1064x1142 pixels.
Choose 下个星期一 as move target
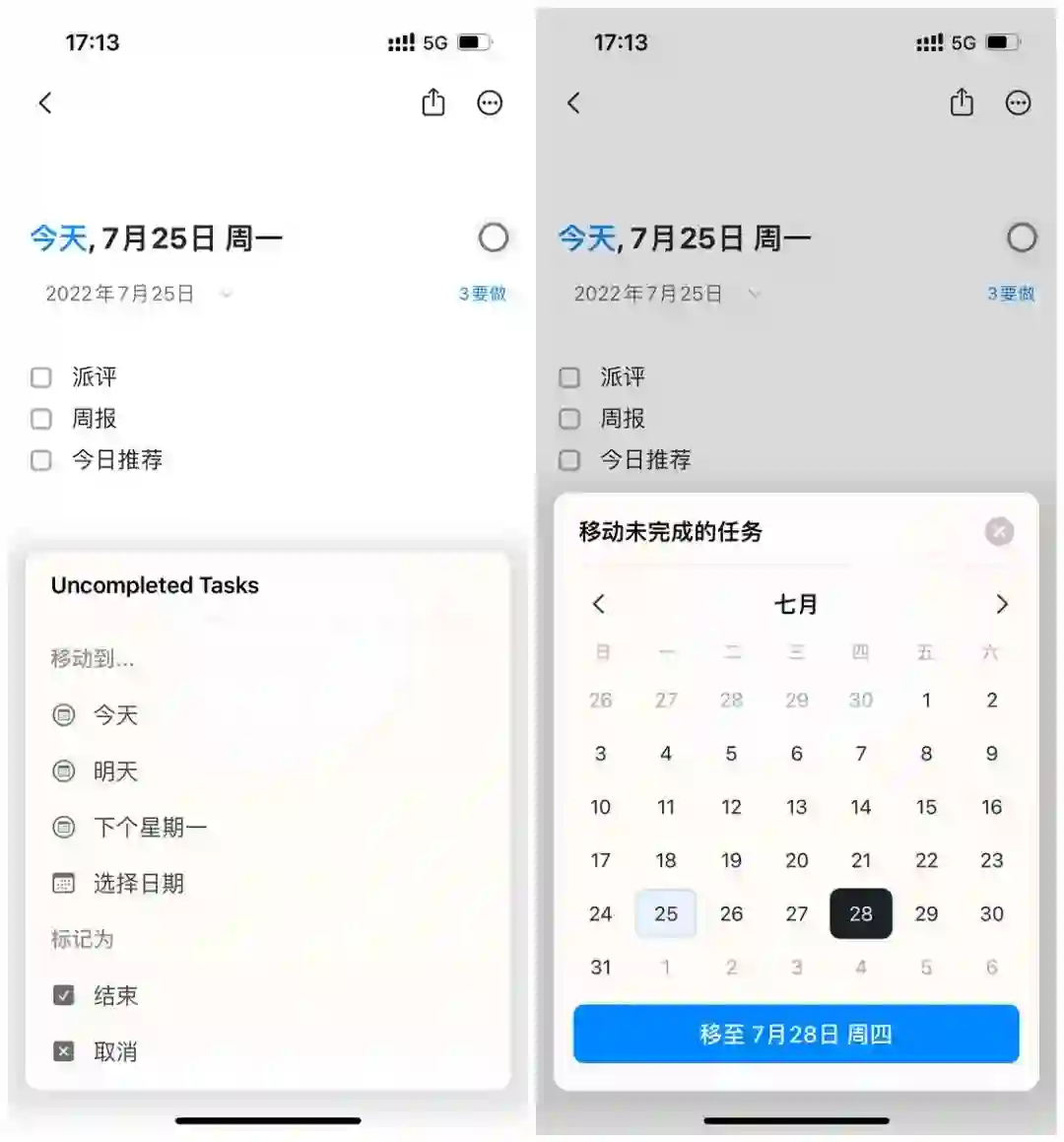click(x=148, y=828)
